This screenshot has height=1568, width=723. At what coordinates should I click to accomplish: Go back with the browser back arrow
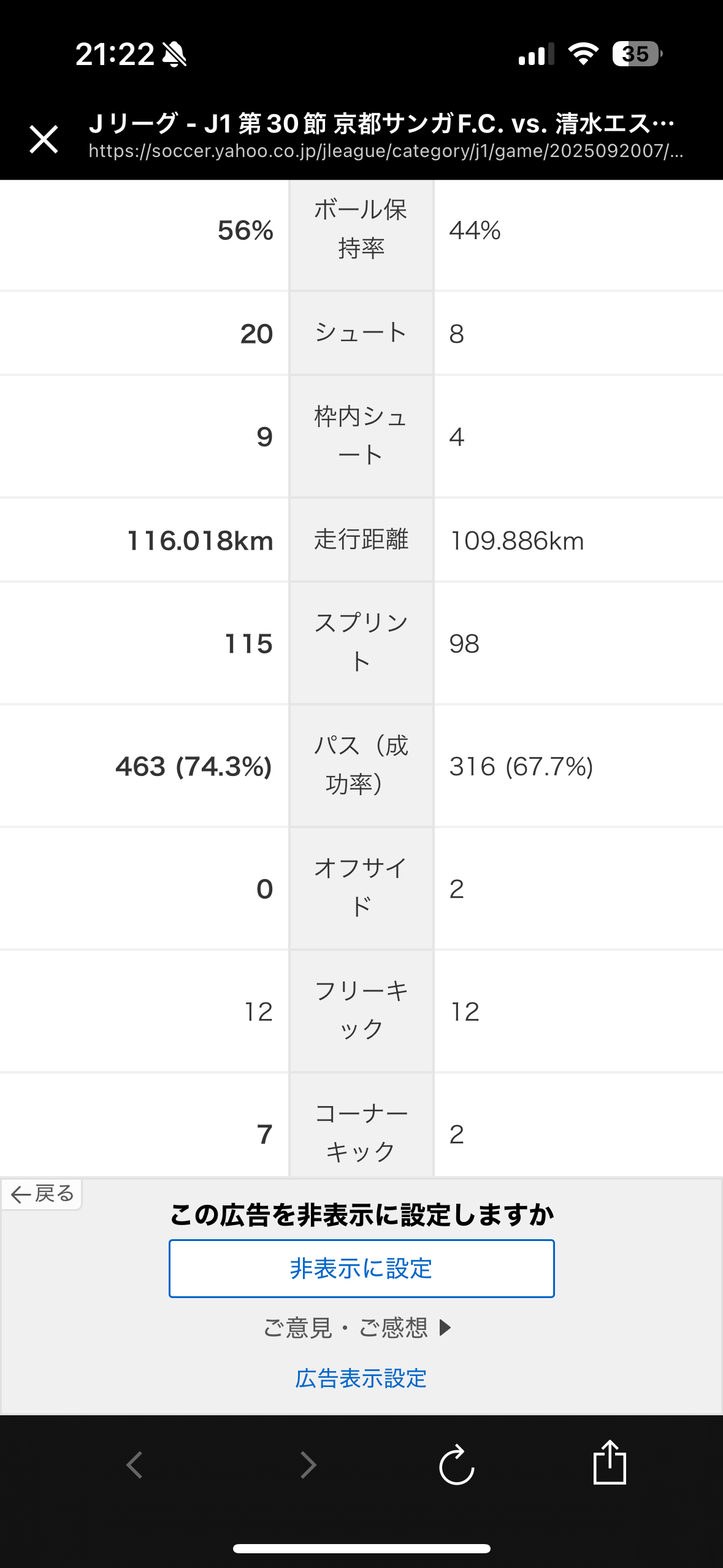coord(134,1465)
